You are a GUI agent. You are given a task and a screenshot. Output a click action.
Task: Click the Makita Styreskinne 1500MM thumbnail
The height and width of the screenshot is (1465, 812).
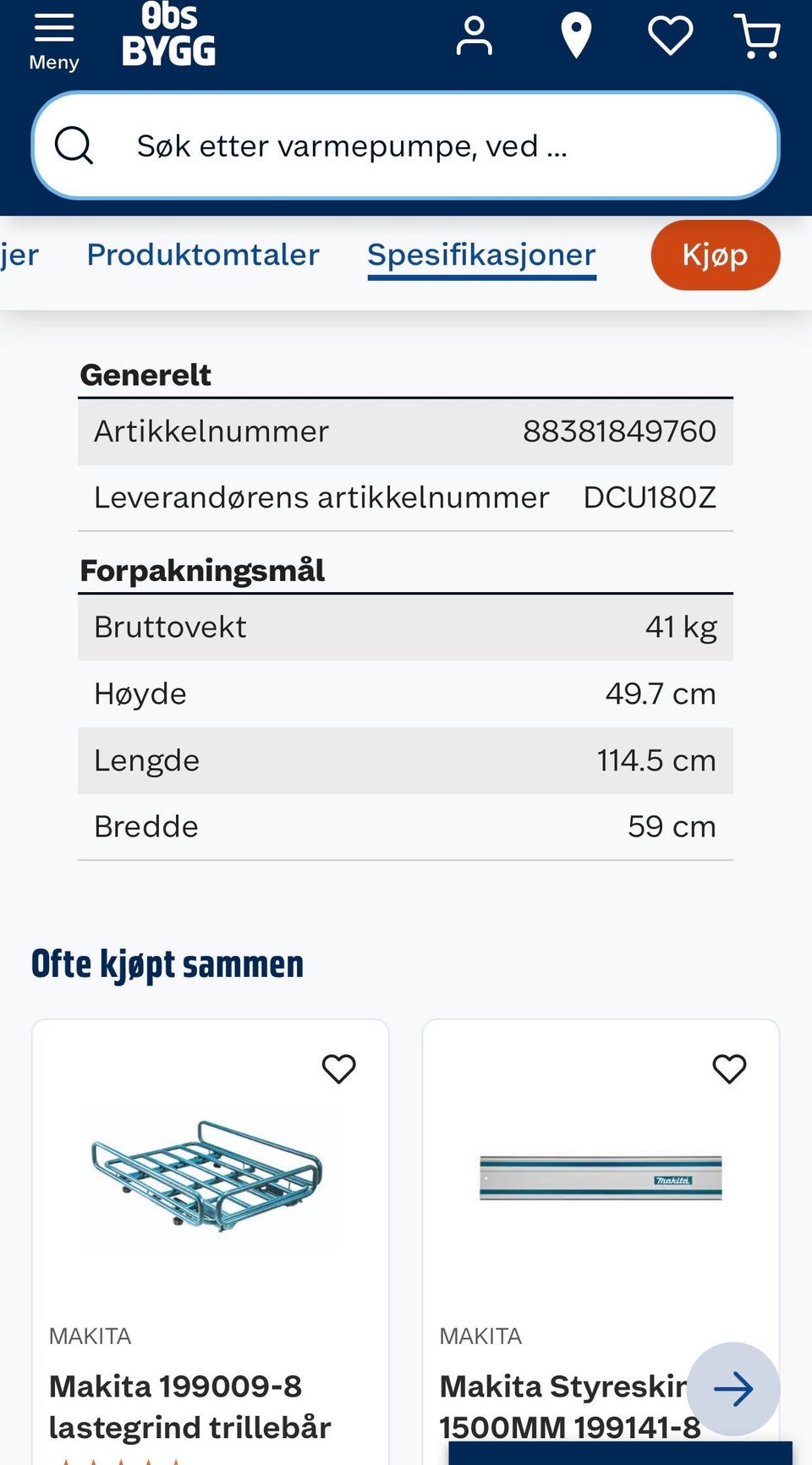point(601,1180)
